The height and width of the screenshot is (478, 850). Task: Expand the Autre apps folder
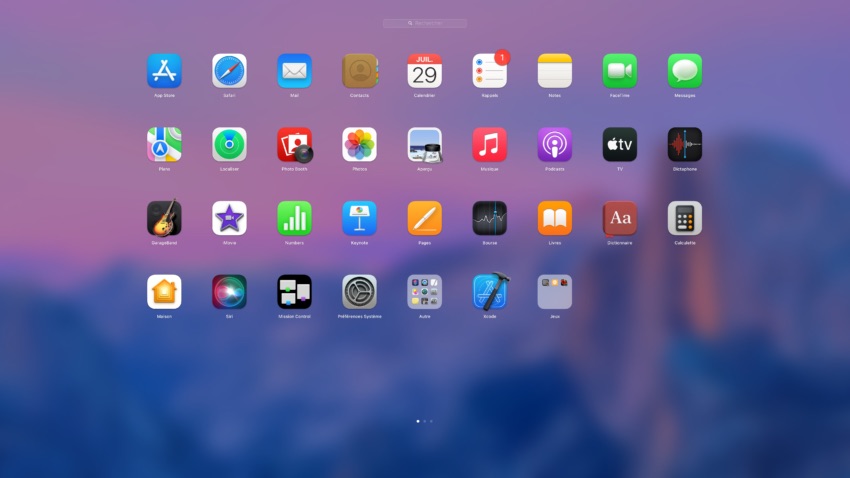pyautogui.click(x=424, y=292)
